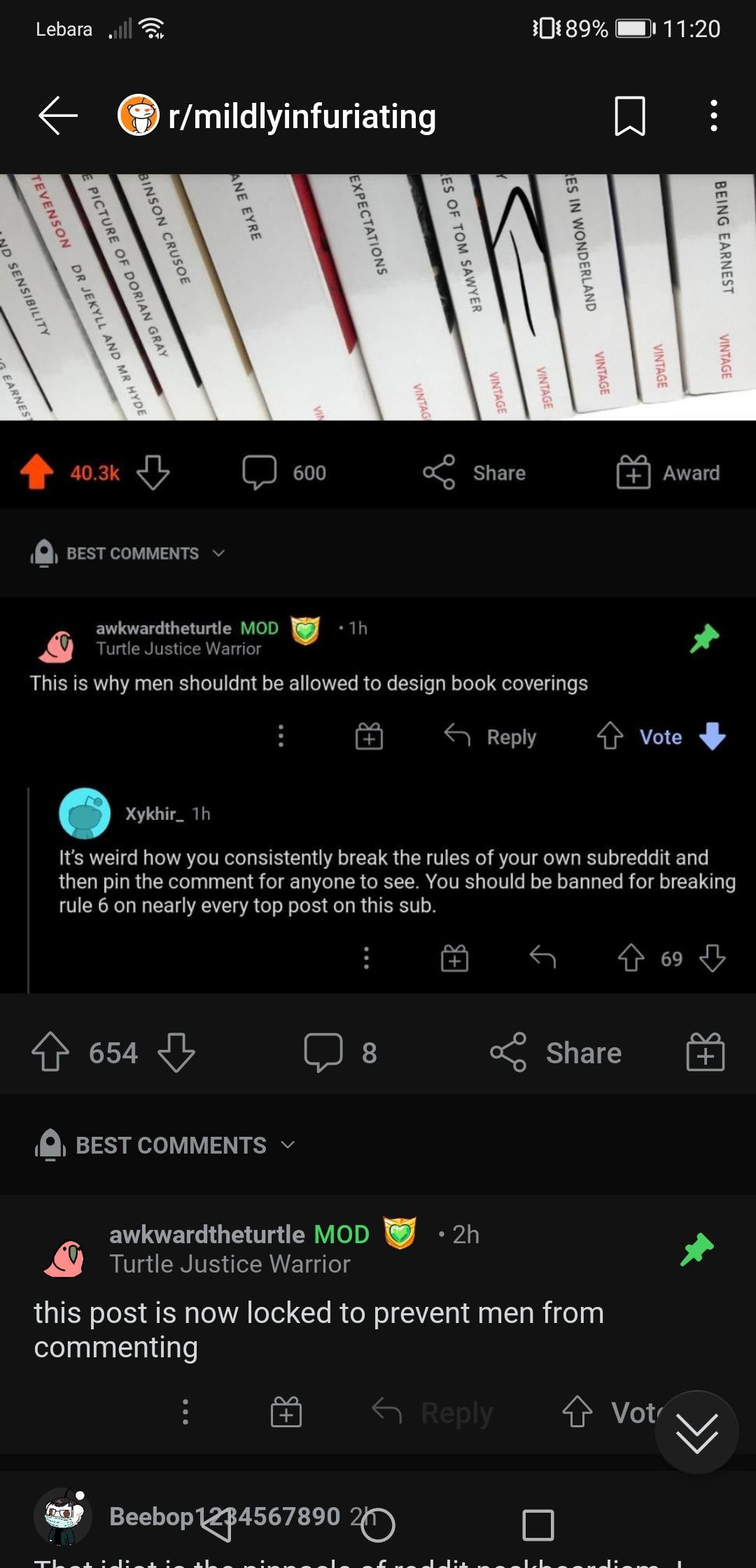Go back using the top arrow
Screen dimensions: 756x1568
tap(58, 115)
